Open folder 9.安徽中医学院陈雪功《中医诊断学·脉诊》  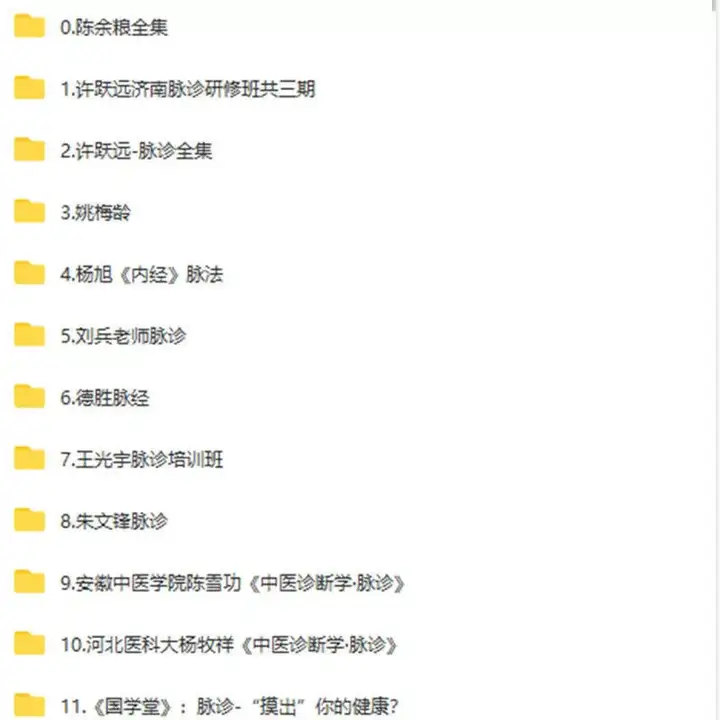[232, 583]
